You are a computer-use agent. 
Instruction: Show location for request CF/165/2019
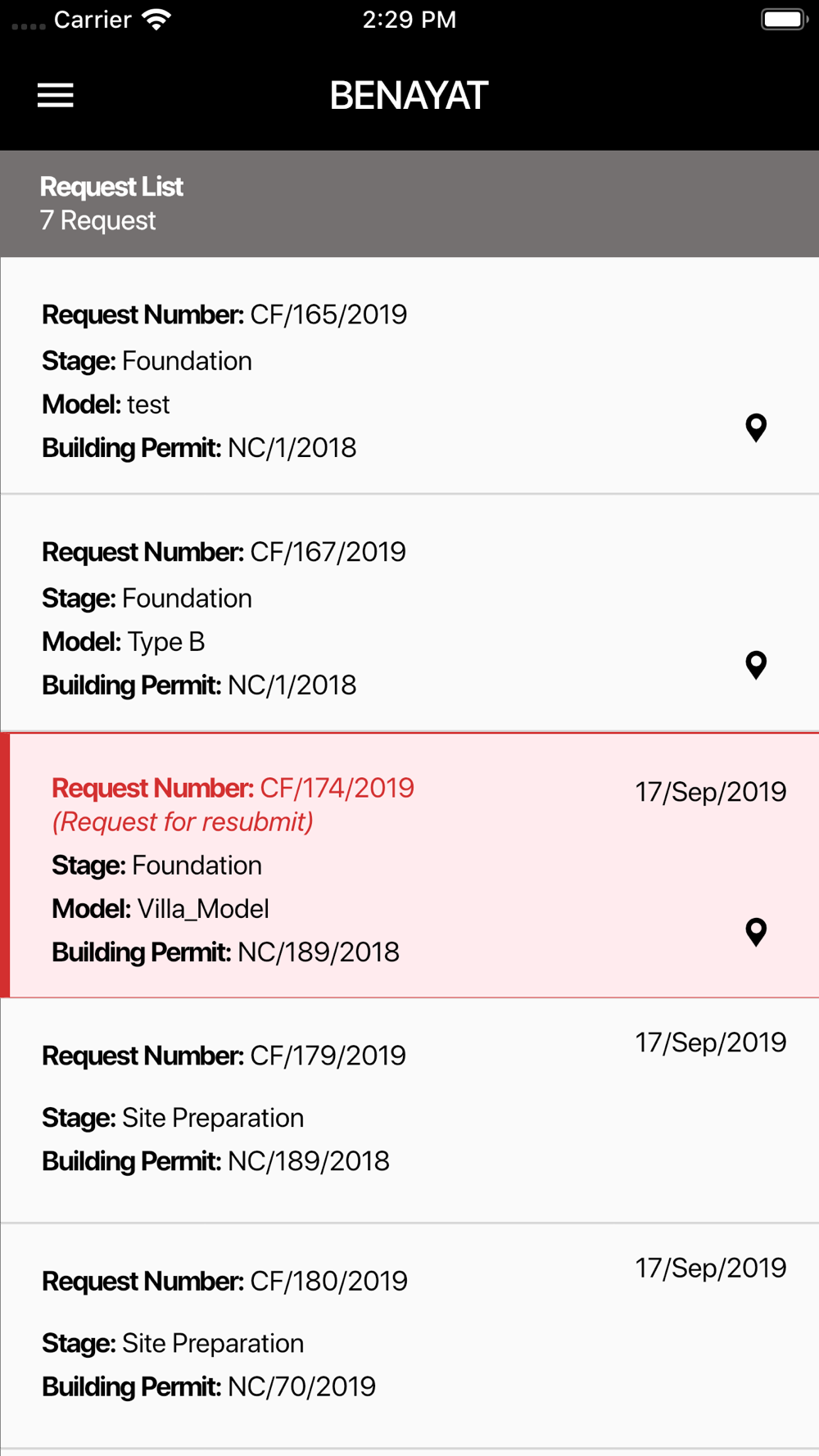click(756, 427)
